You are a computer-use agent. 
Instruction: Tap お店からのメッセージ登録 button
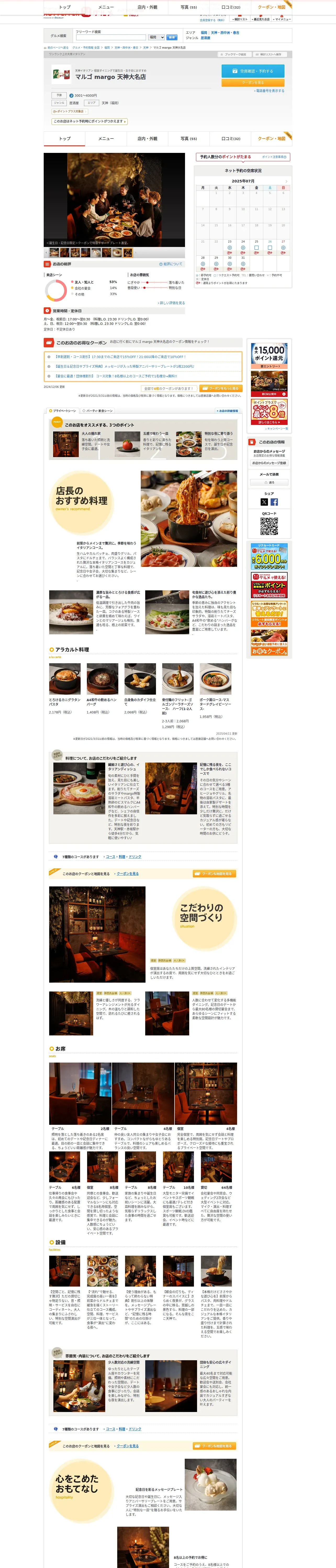pos(269,463)
